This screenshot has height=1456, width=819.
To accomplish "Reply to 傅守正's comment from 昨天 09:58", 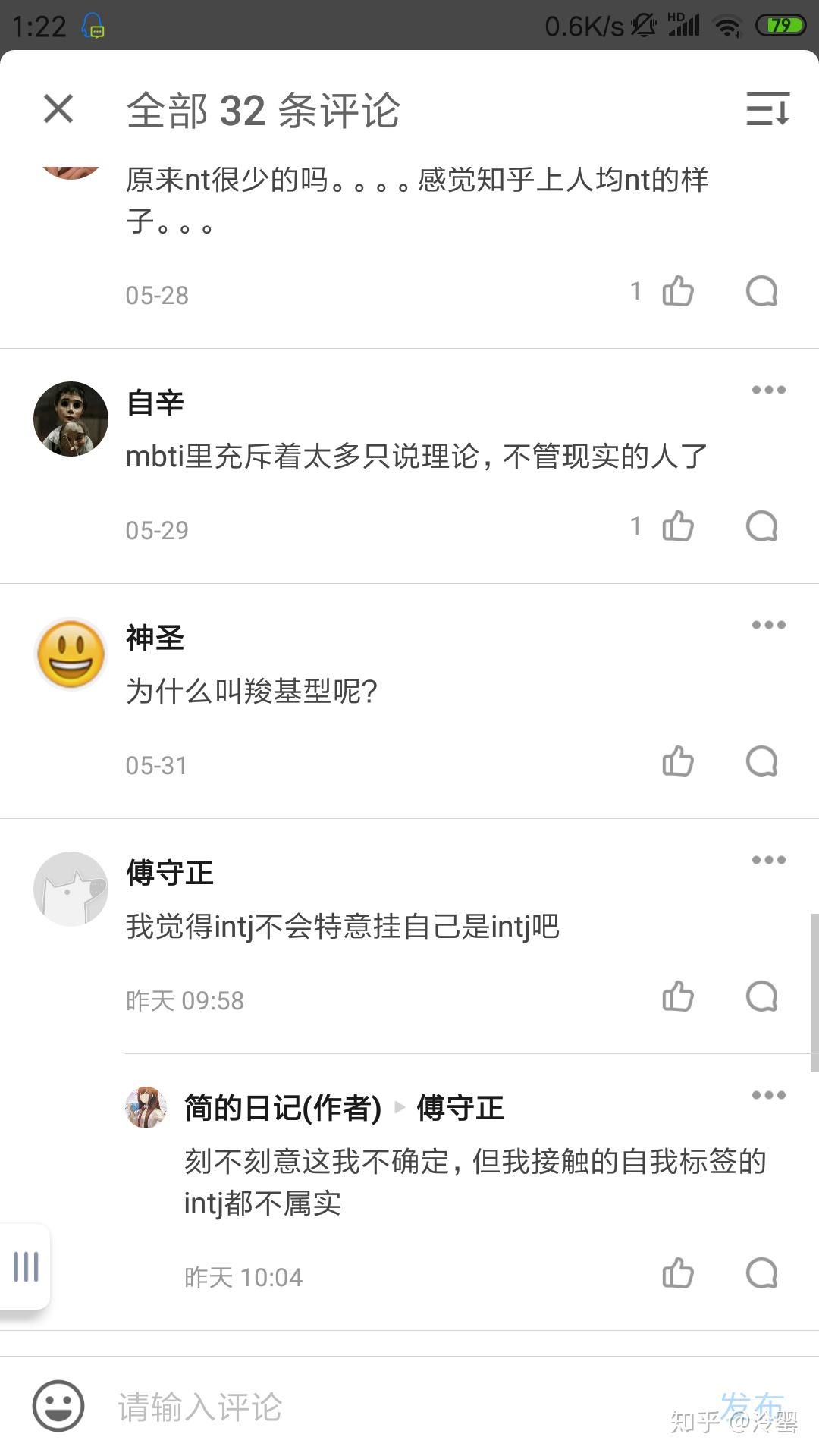I will tap(761, 996).
